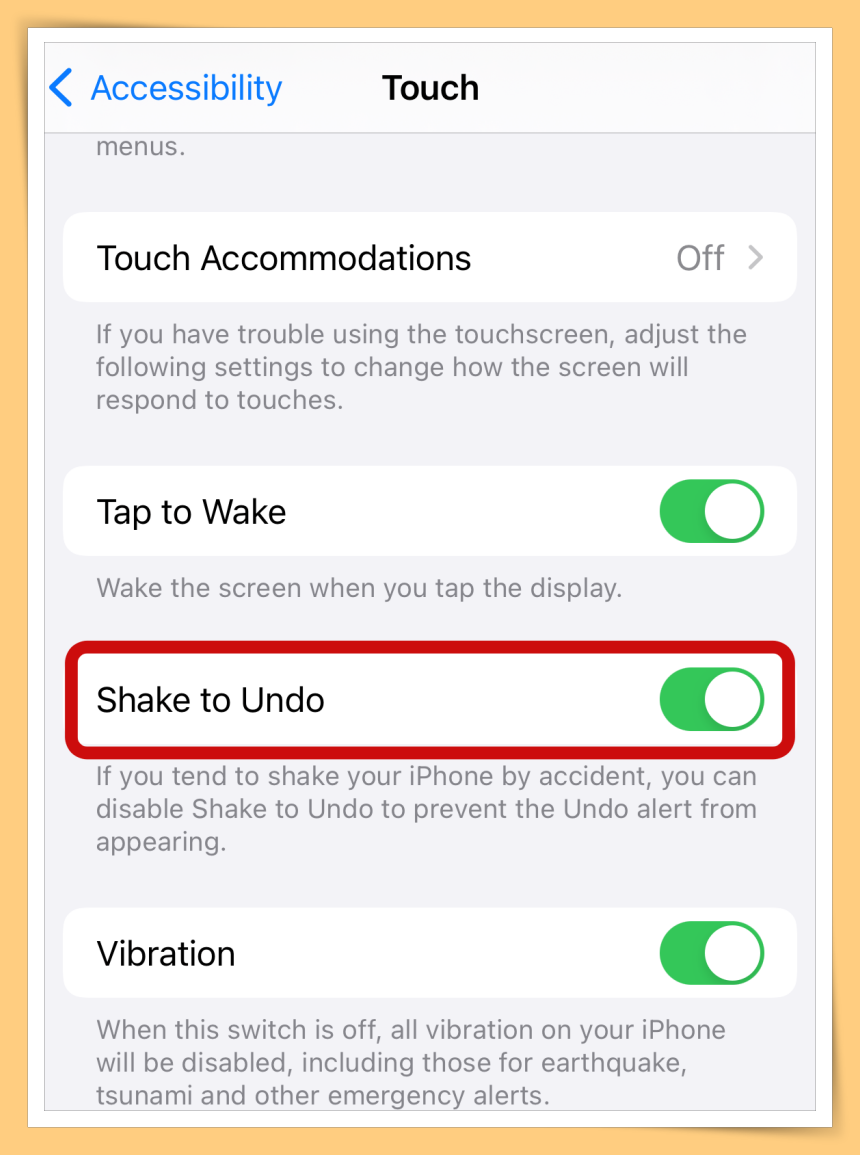The image size is (860, 1155).
Task: Toggle the Vibration switch off
Action: click(711, 953)
